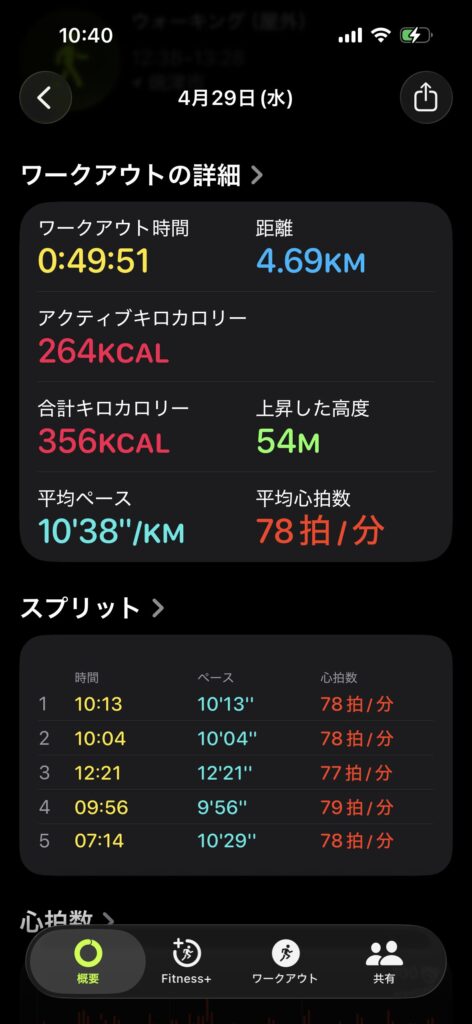
Task: Switch to the ワークアウト tab
Action: point(285,961)
